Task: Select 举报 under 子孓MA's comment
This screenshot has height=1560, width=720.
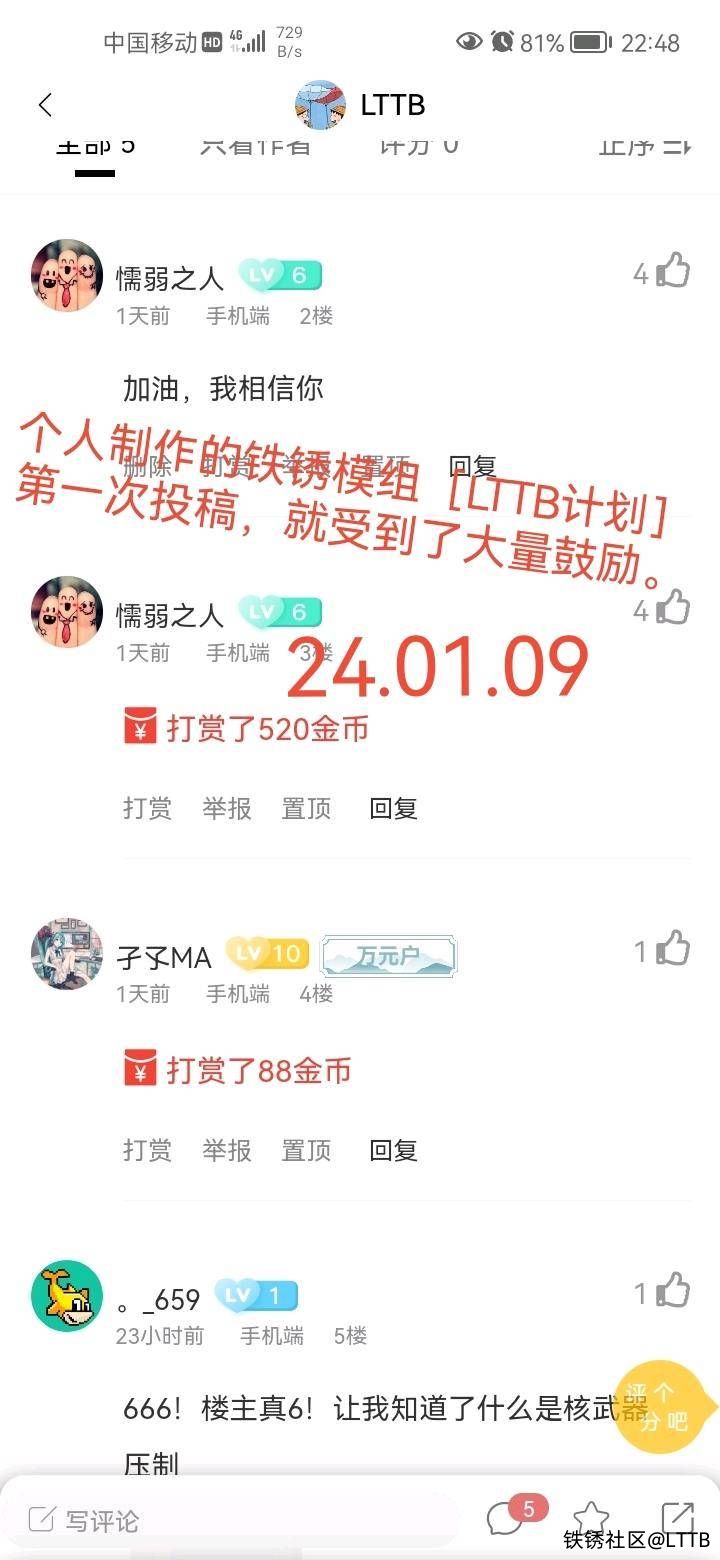Action: [227, 1150]
